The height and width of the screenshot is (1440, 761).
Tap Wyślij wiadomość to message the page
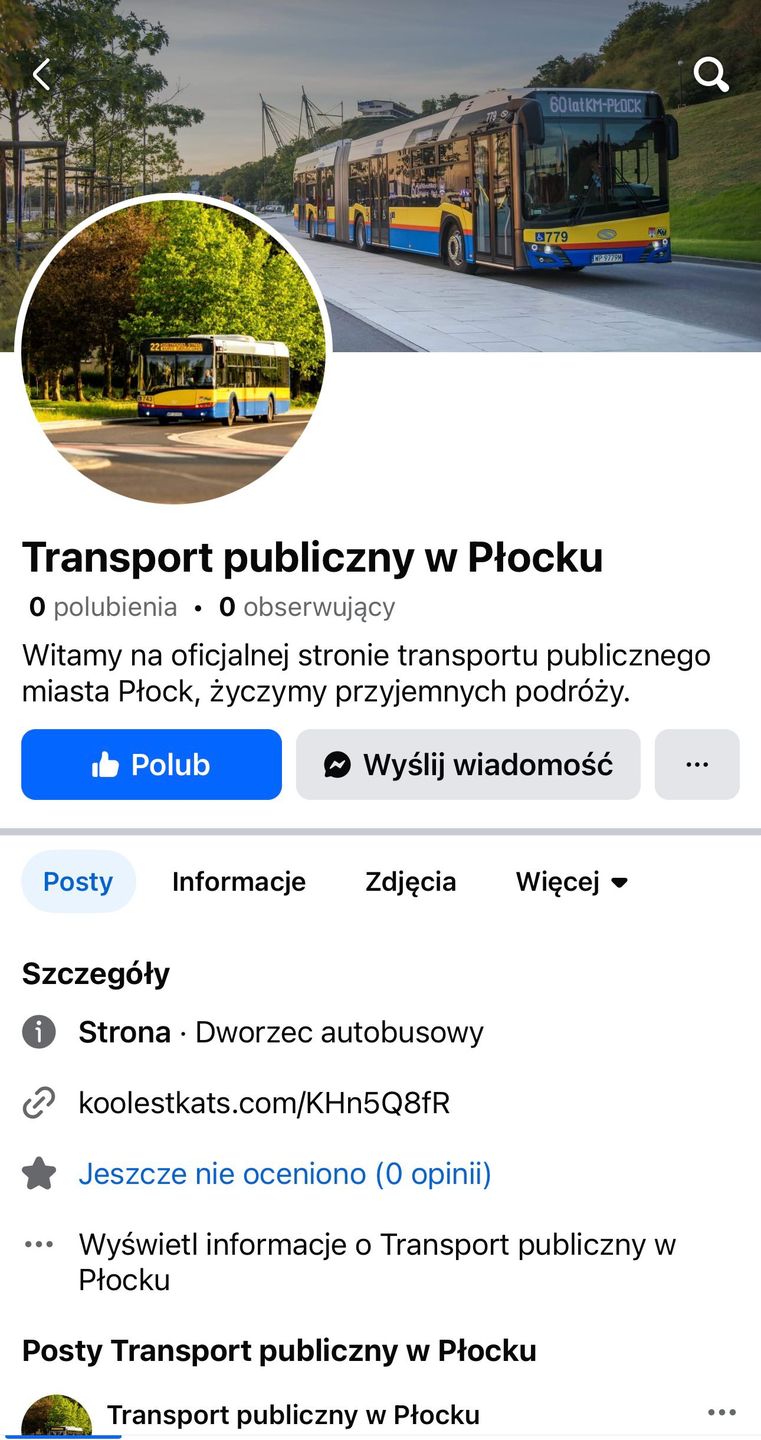tap(468, 764)
